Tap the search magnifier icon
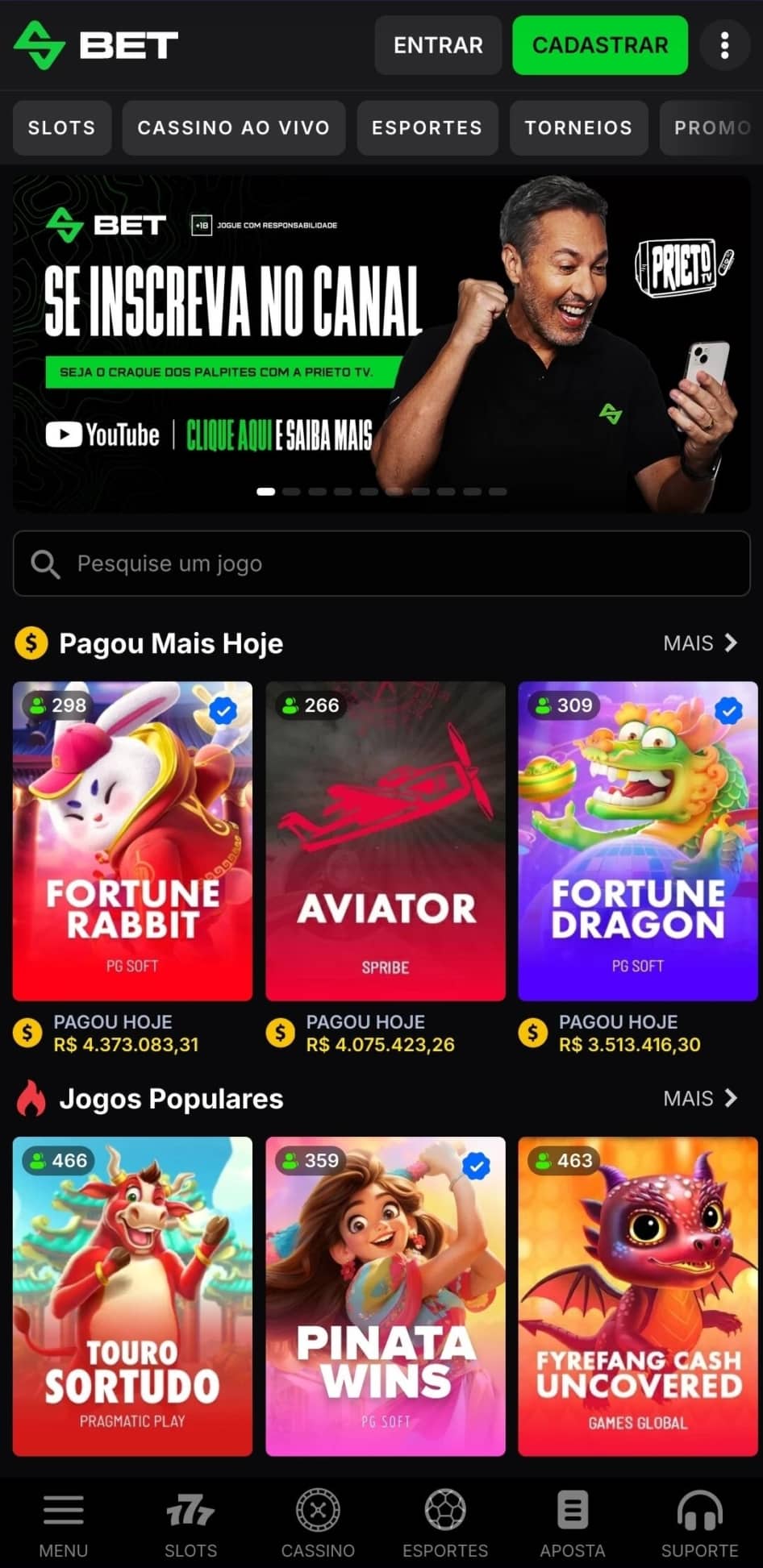 pos(45,564)
